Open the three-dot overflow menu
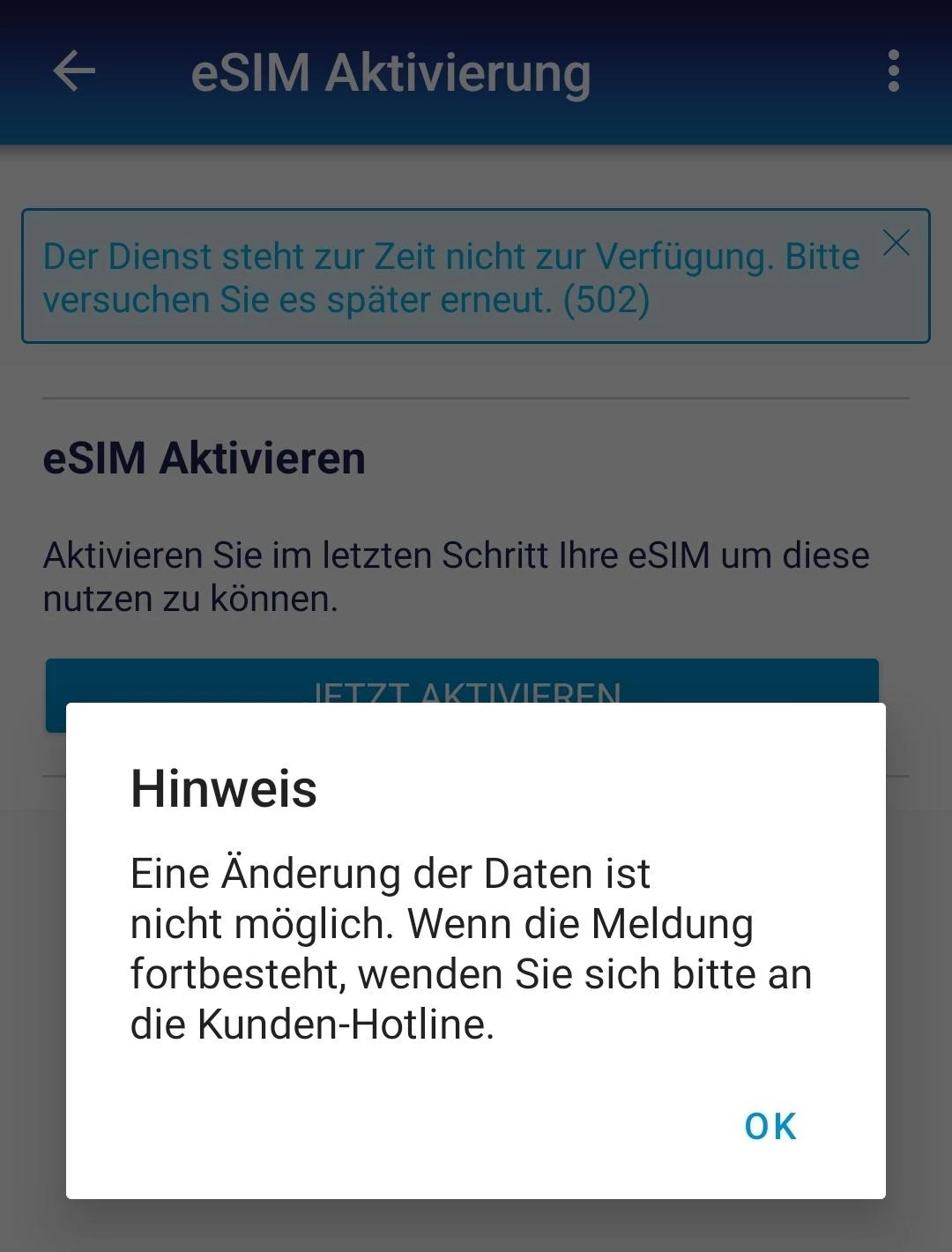Image resolution: width=952 pixels, height=1252 pixels. pos(893,71)
